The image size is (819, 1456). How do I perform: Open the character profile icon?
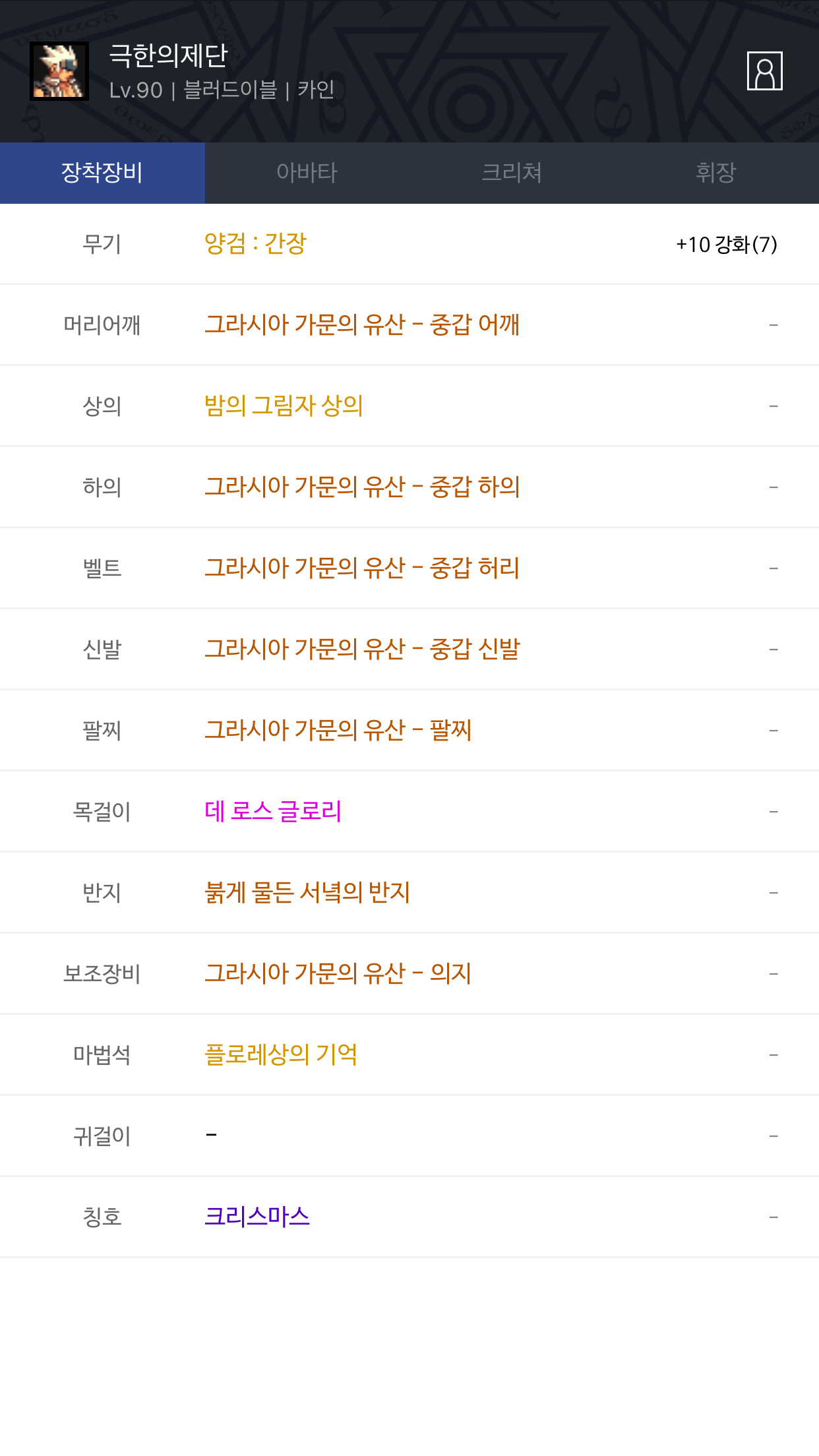click(764, 71)
